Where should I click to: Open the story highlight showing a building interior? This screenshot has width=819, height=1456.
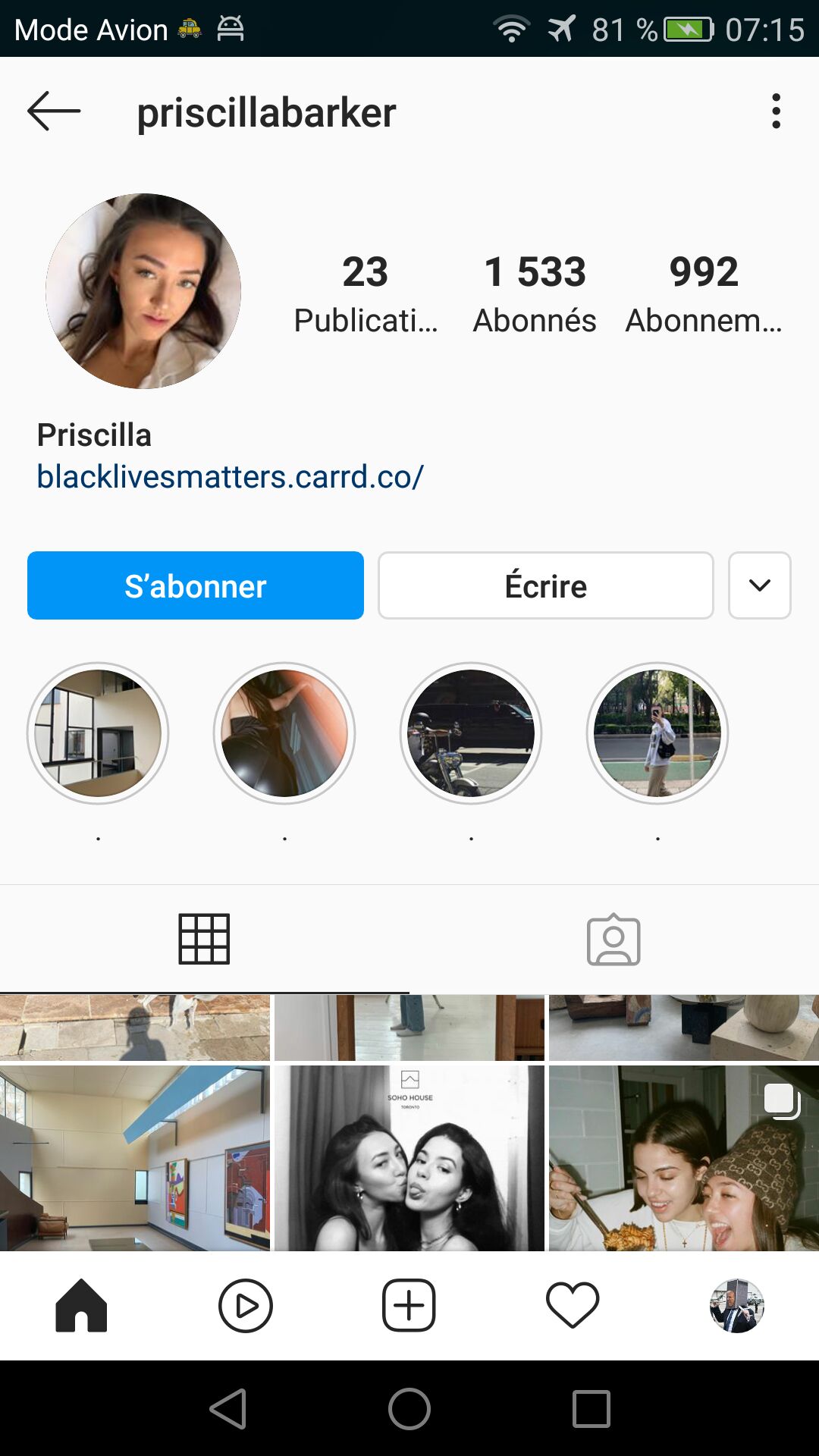[98, 733]
